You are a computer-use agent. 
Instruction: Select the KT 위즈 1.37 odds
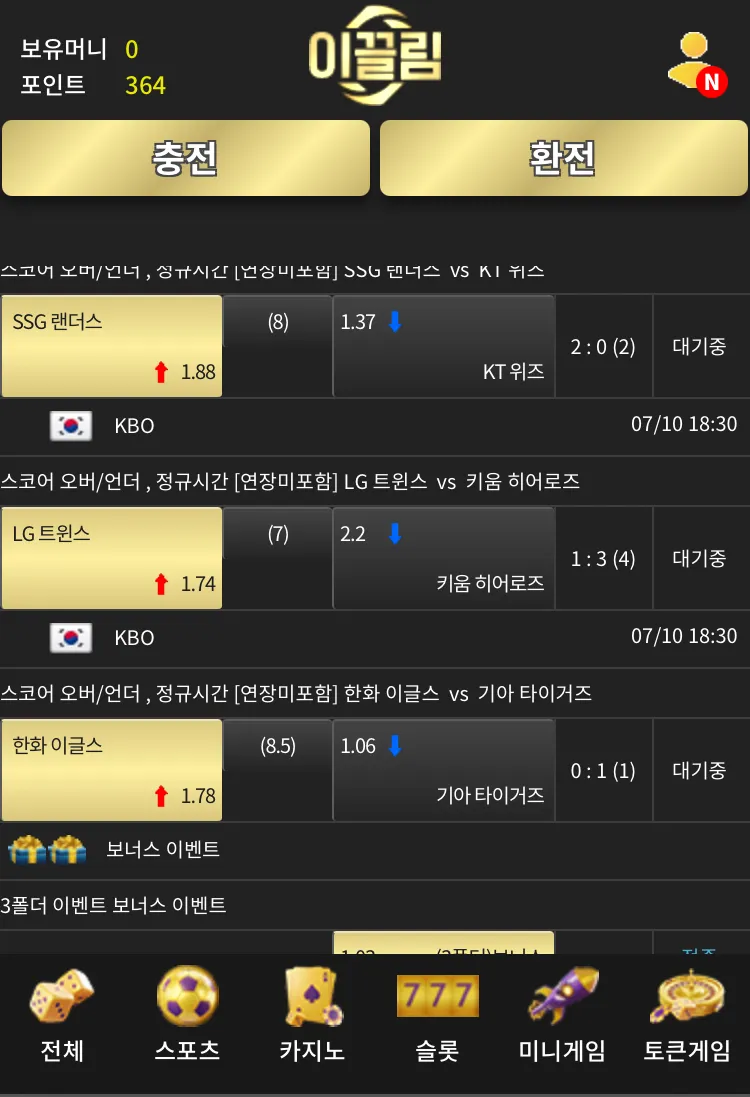click(x=444, y=346)
